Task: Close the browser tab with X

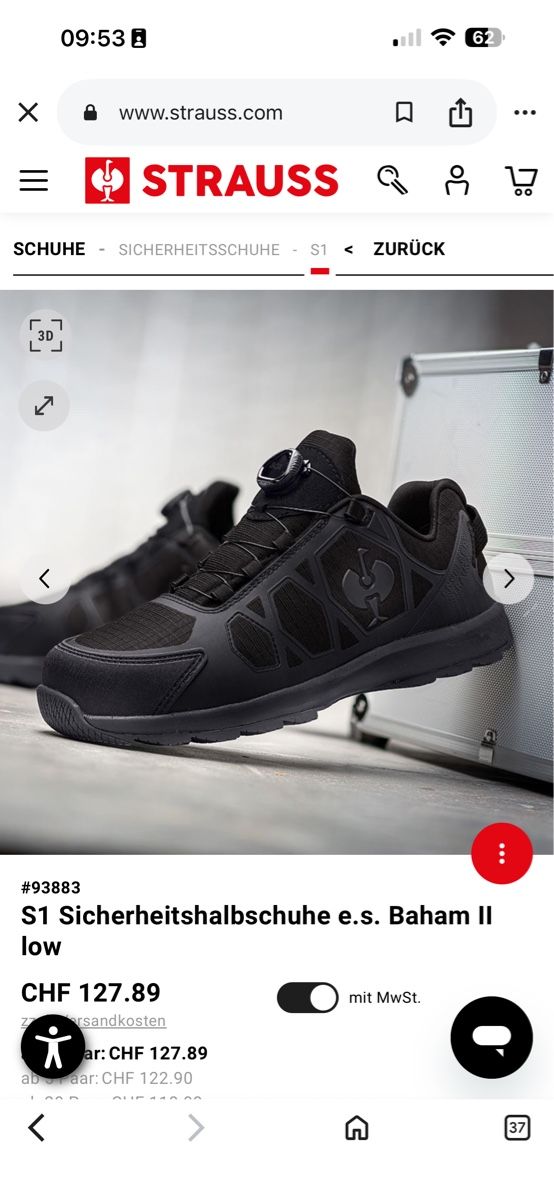Action: pyautogui.click(x=28, y=112)
